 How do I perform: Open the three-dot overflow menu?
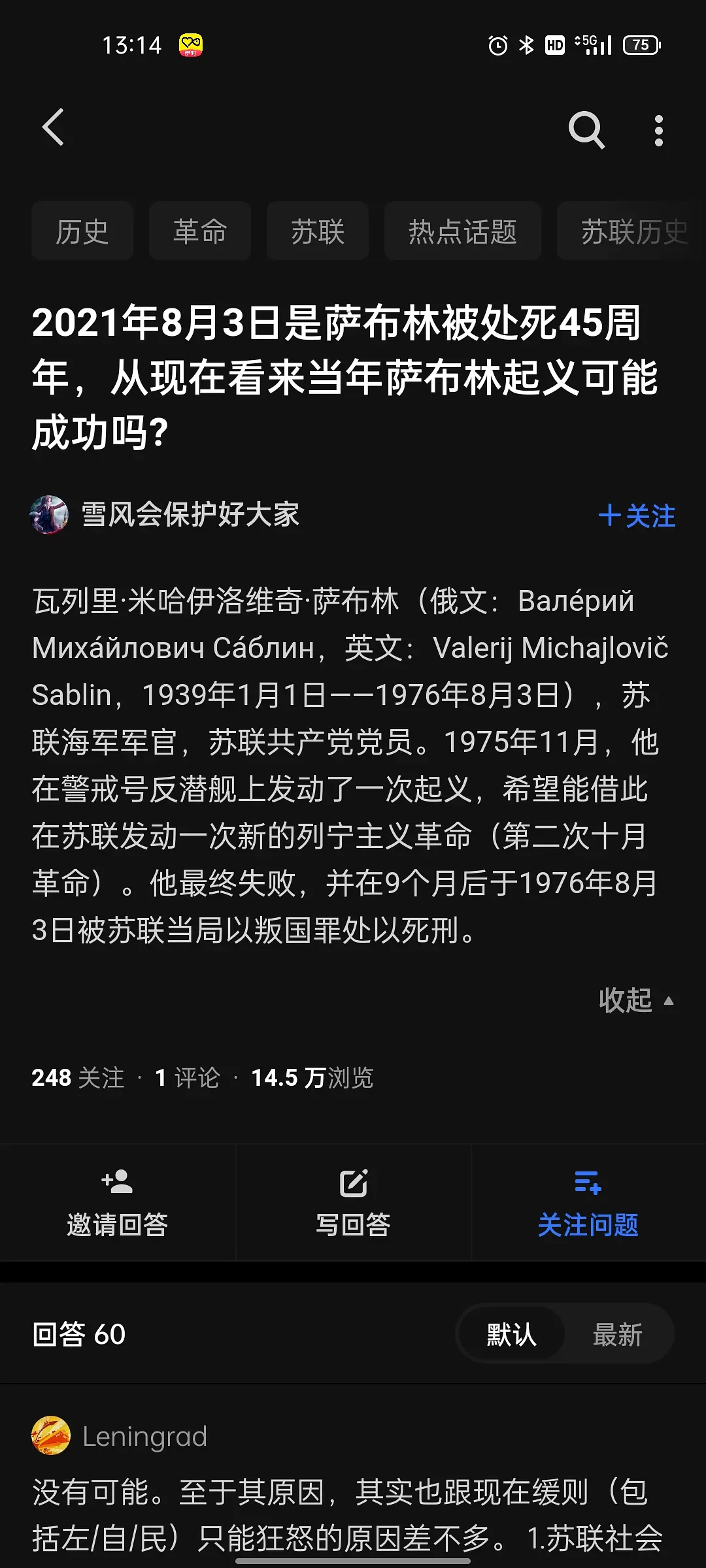pos(658,130)
